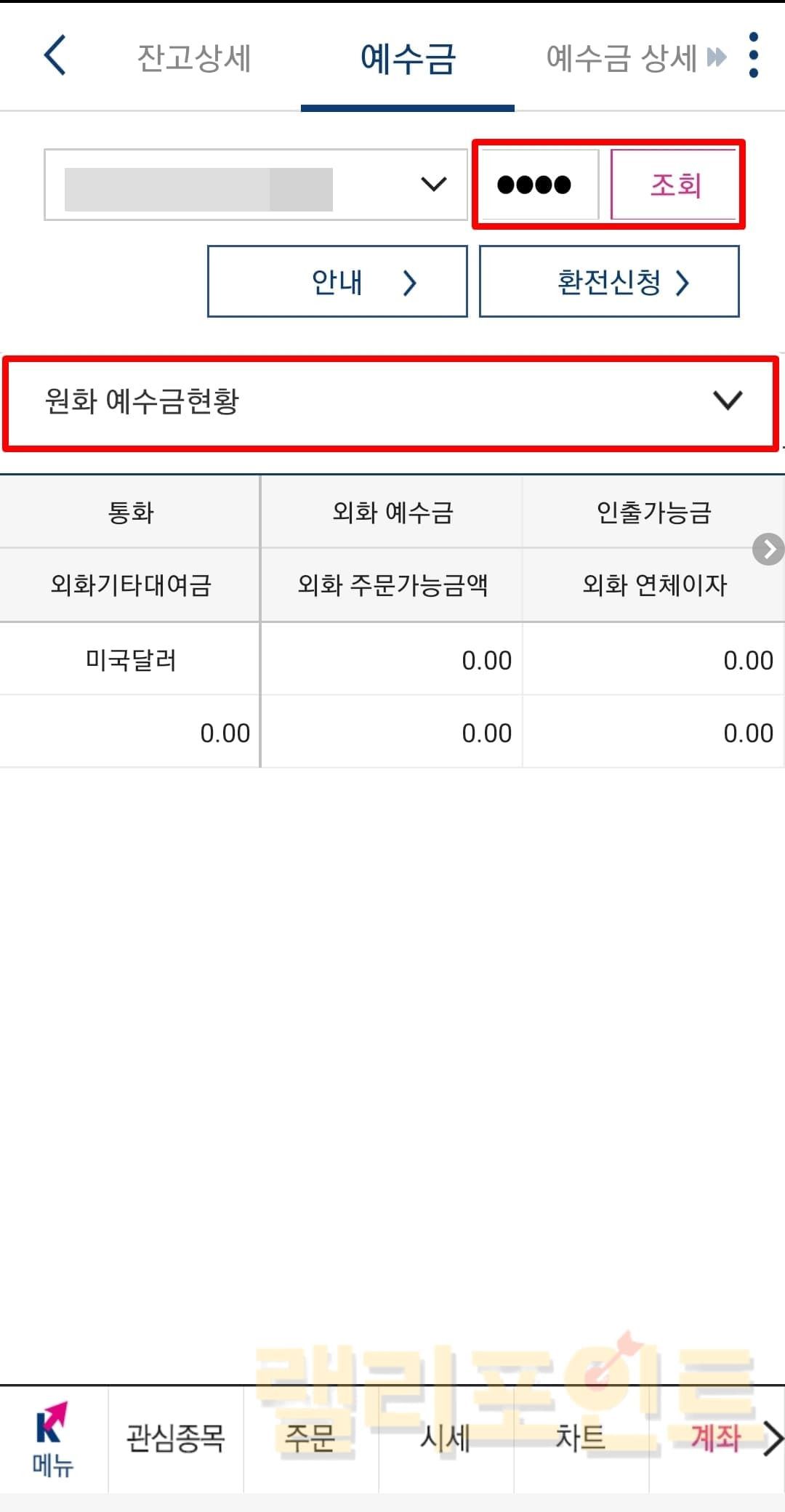This screenshot has width=785, height=1512.
Task: Go to 관심종목 in the bottom bar
Action: pos(176,1438)
